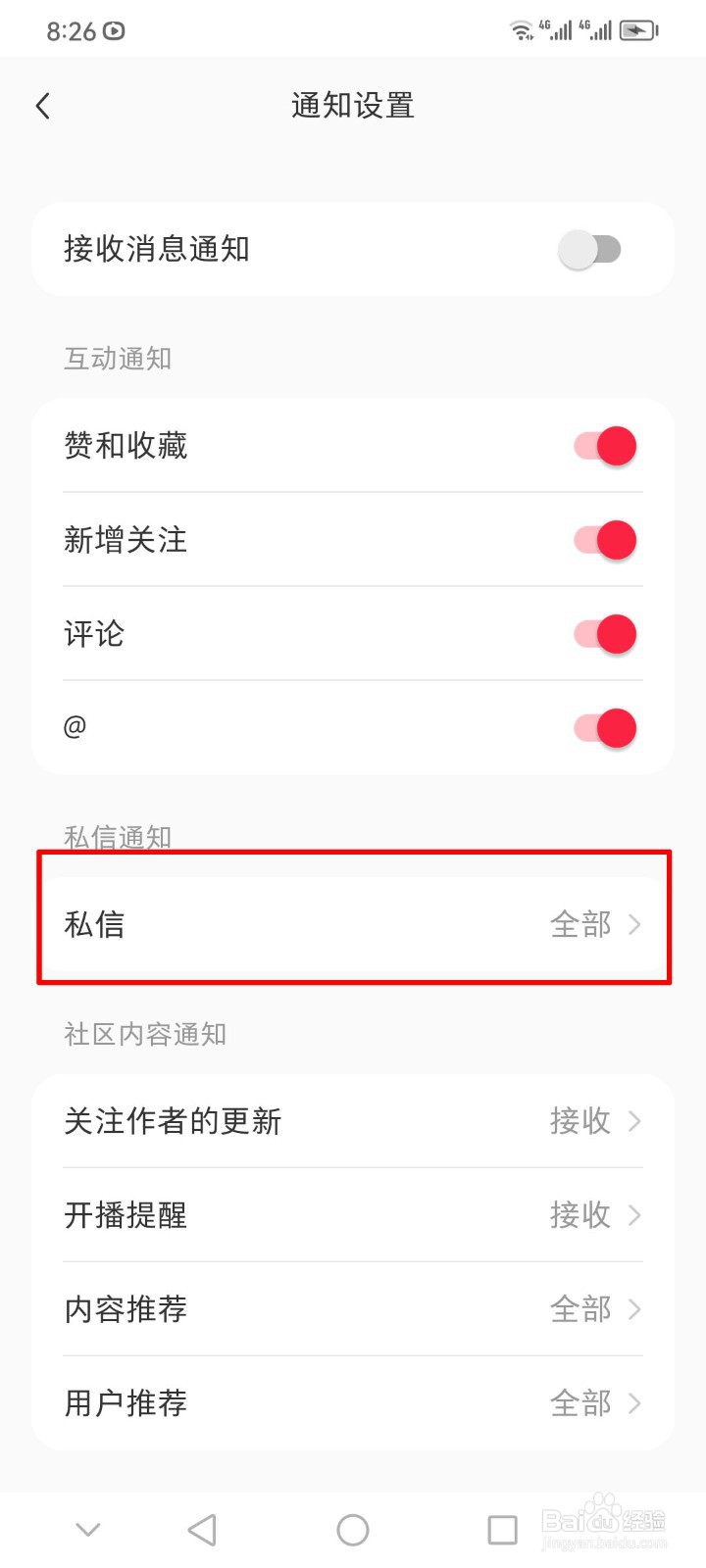
Task: Open 内容推荐 settings via its chevron
Action: click(634, 1309)
